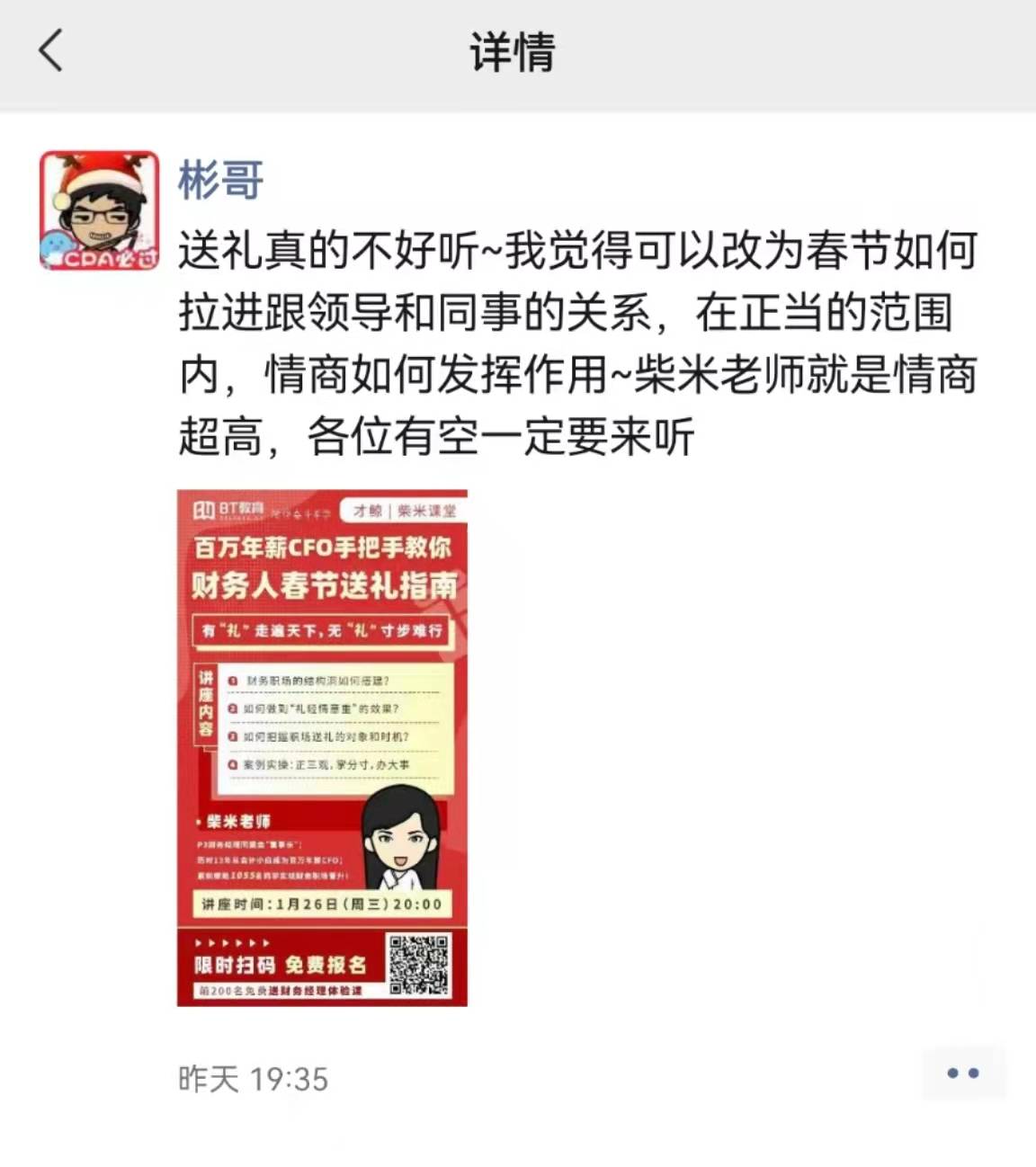Open the two-dot like and comment menu
Image resolution: width=1036 pixels, height=1167 pixels.
962,1073
